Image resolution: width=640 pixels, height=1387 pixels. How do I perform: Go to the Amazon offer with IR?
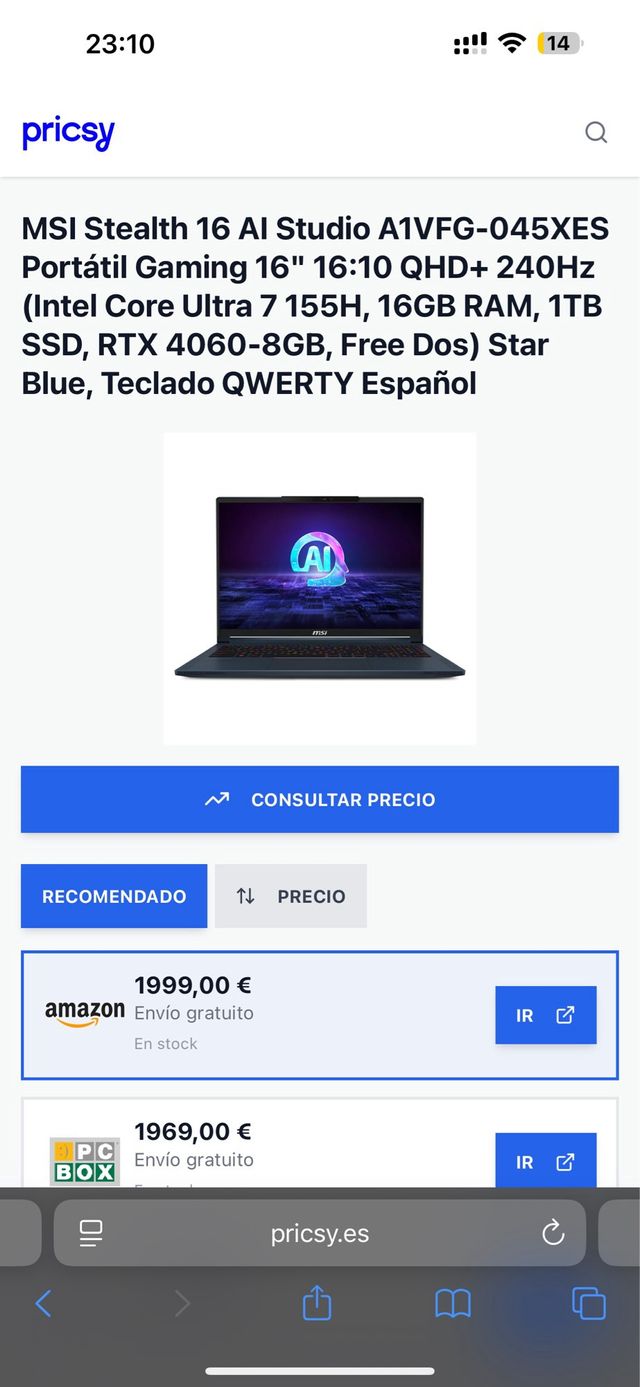click(545, 1015)
